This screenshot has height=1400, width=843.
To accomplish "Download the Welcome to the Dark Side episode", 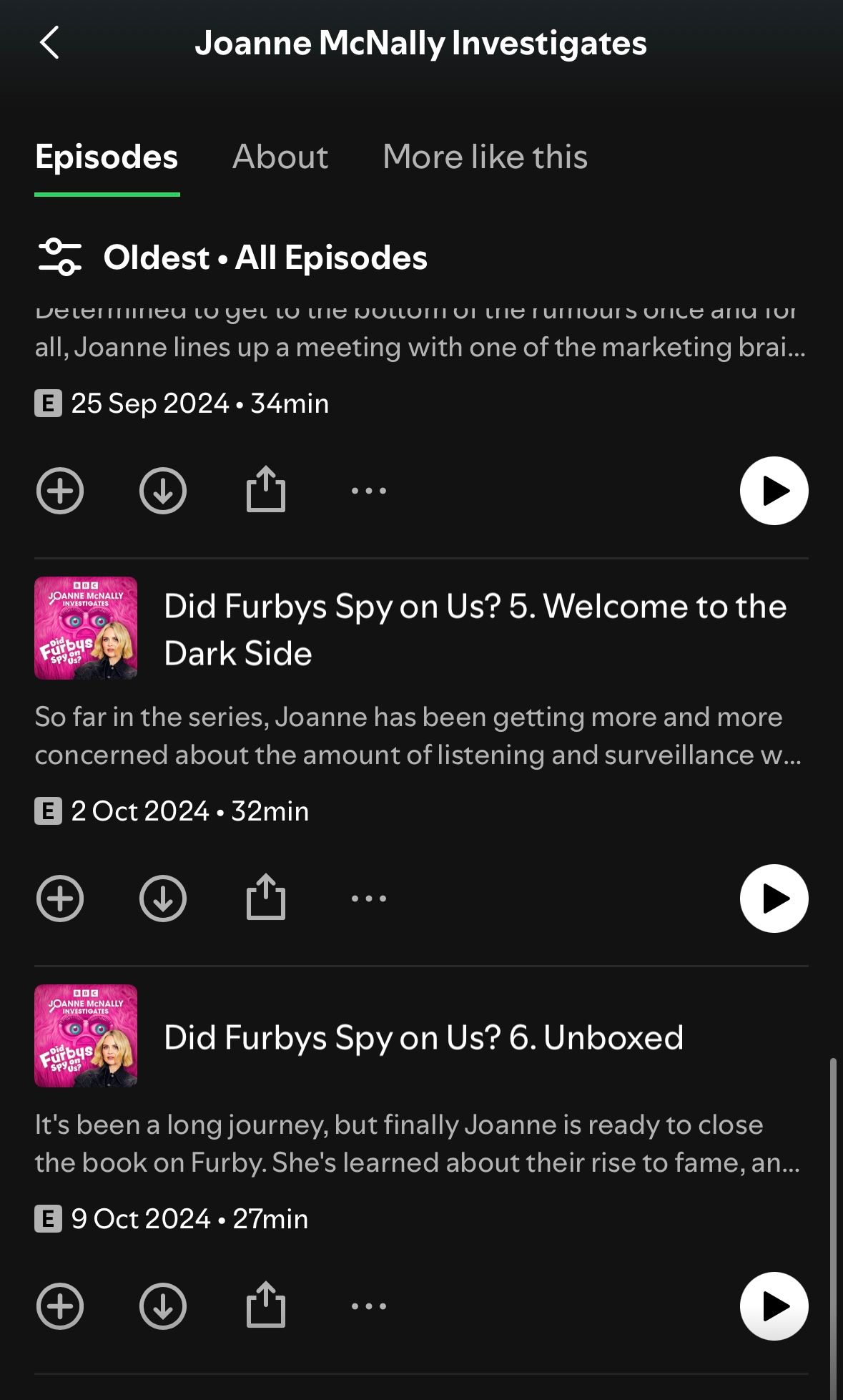I will coord(163,899).
